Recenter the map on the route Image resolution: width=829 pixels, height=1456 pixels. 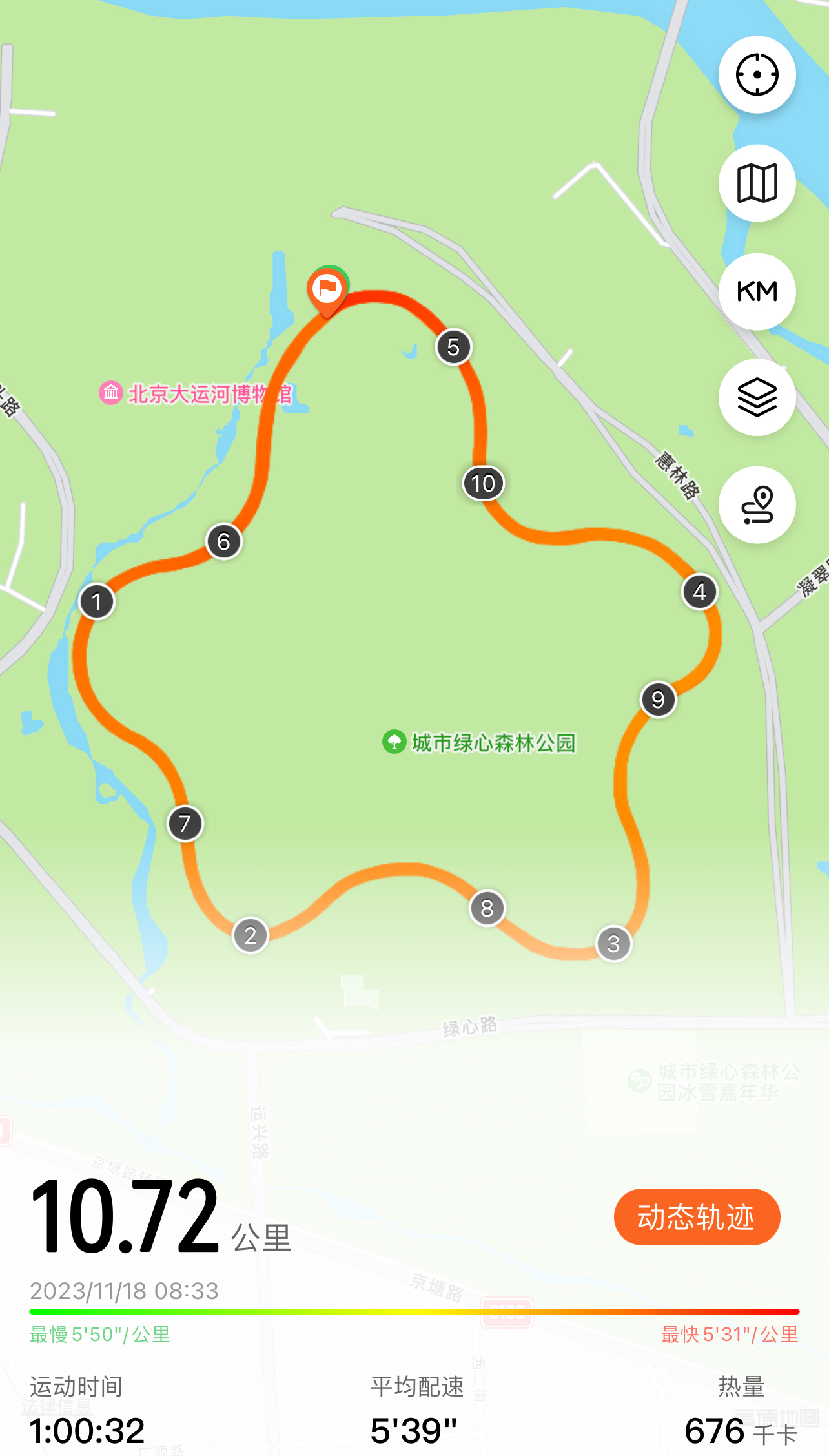click(x=757, y=75)
